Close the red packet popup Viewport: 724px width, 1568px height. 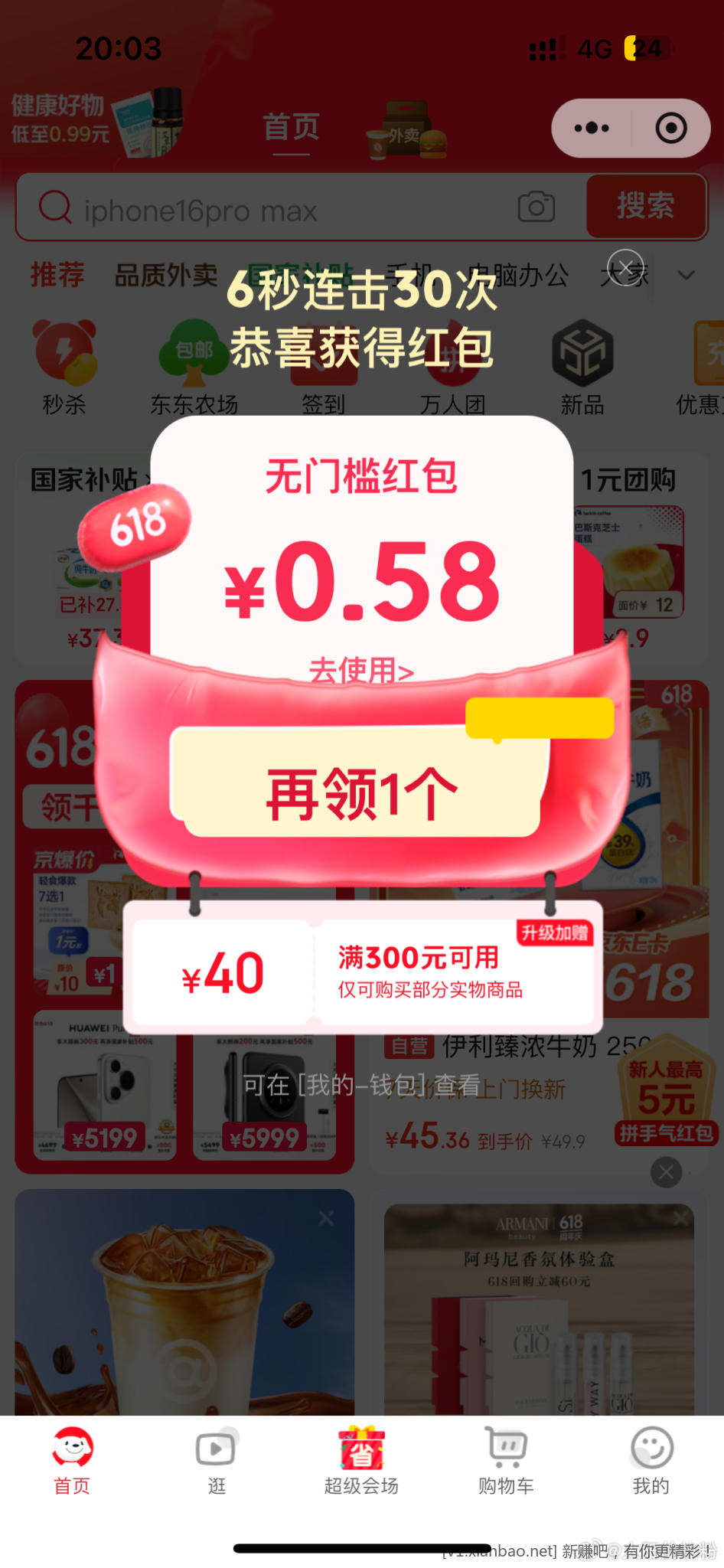point(625,268)
